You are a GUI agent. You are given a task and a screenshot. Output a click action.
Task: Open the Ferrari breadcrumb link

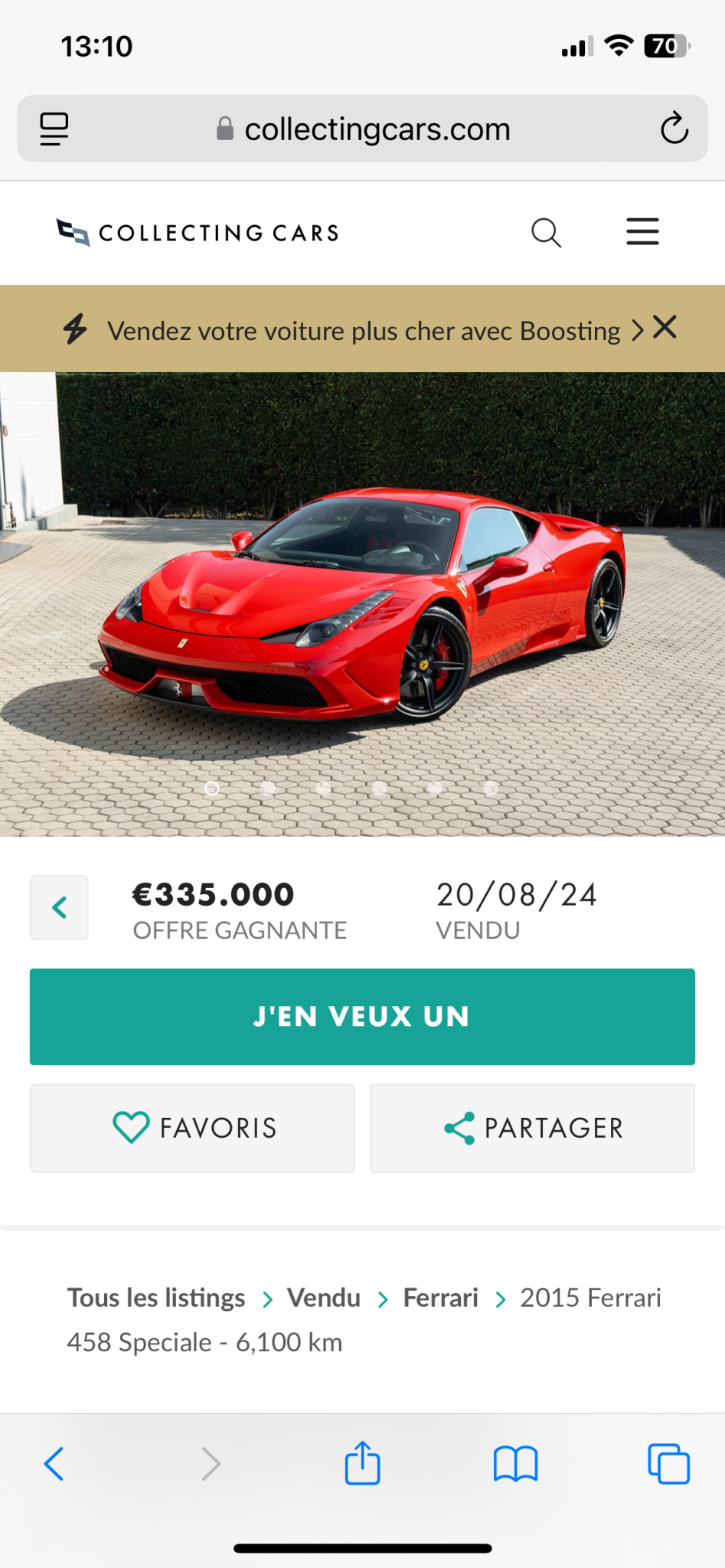point(440,1298)
